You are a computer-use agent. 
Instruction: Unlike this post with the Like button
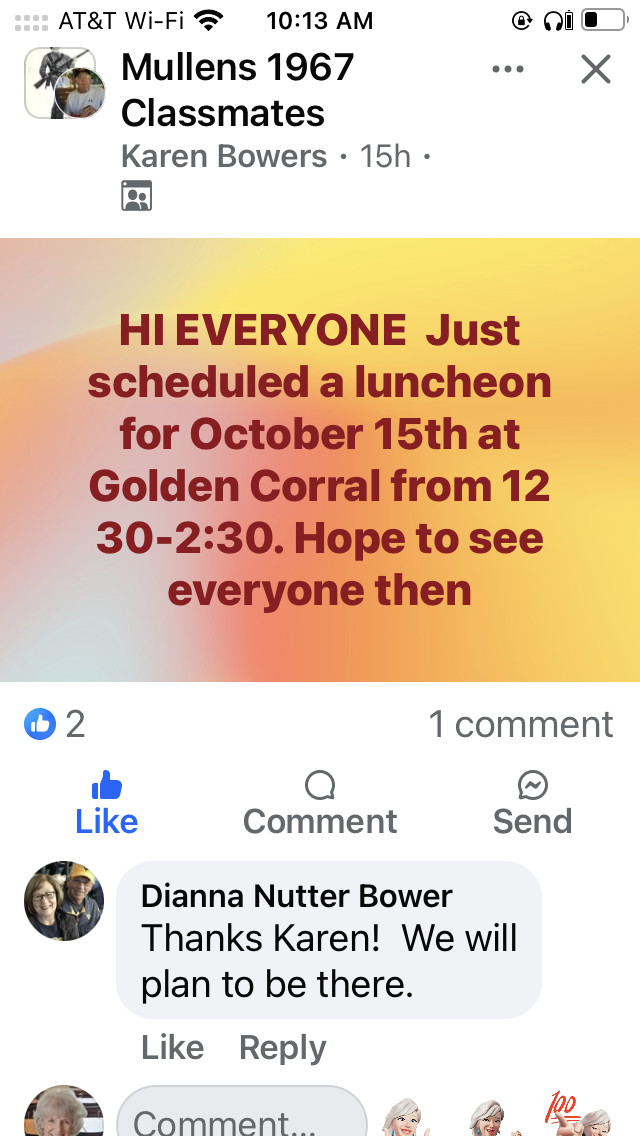pyautogui.click(x=107, y=803)
